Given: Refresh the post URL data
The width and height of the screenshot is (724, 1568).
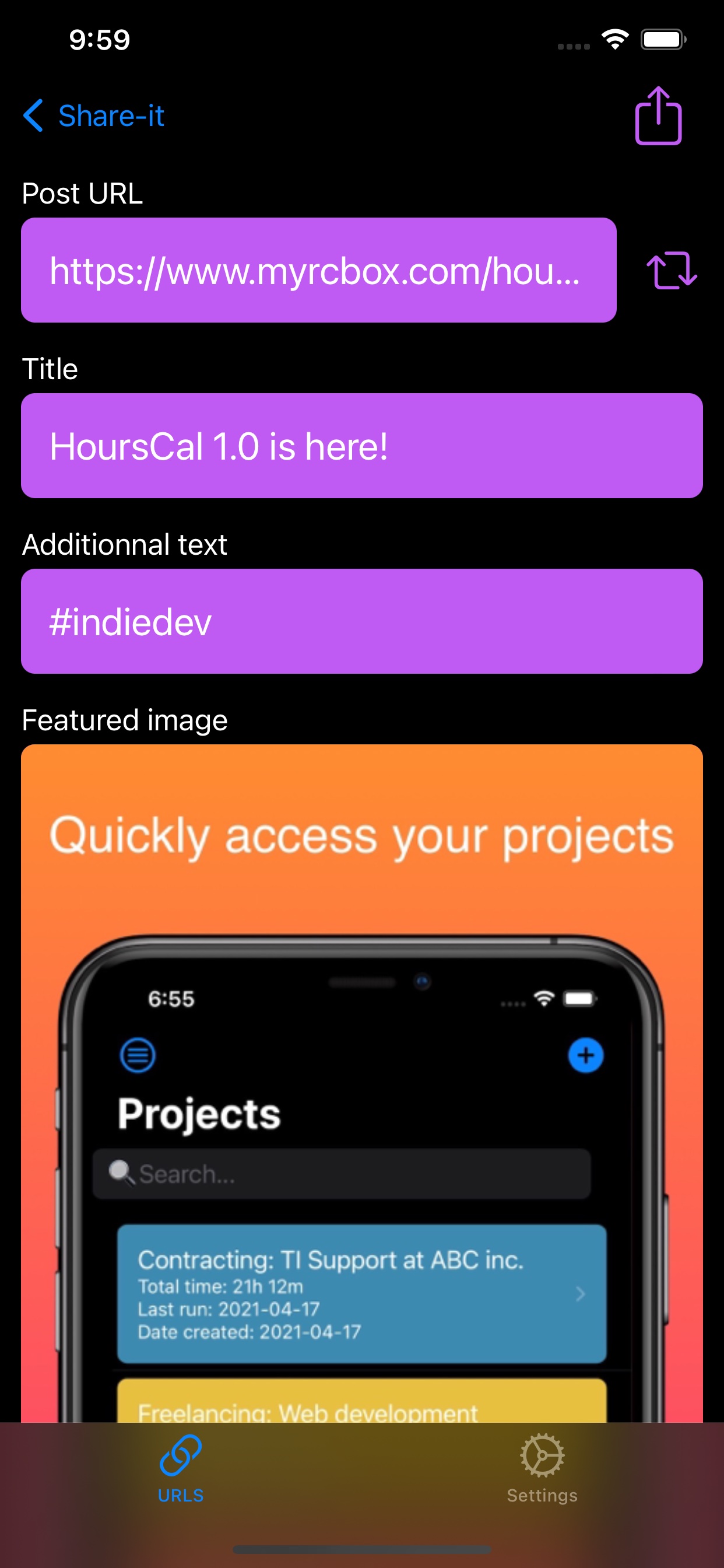Looking at the screenshot, I should (x=671, y=270).
